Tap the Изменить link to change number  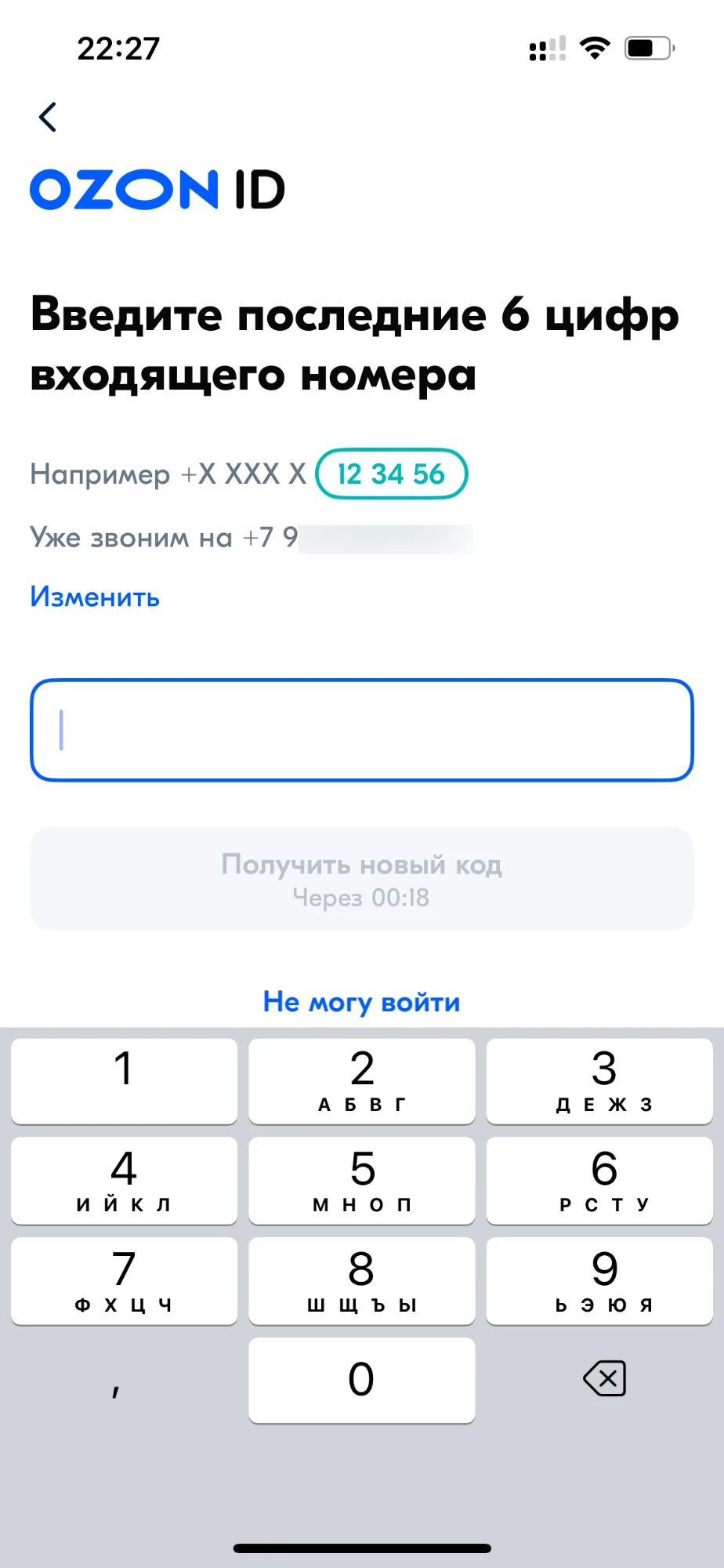(95, 597)
